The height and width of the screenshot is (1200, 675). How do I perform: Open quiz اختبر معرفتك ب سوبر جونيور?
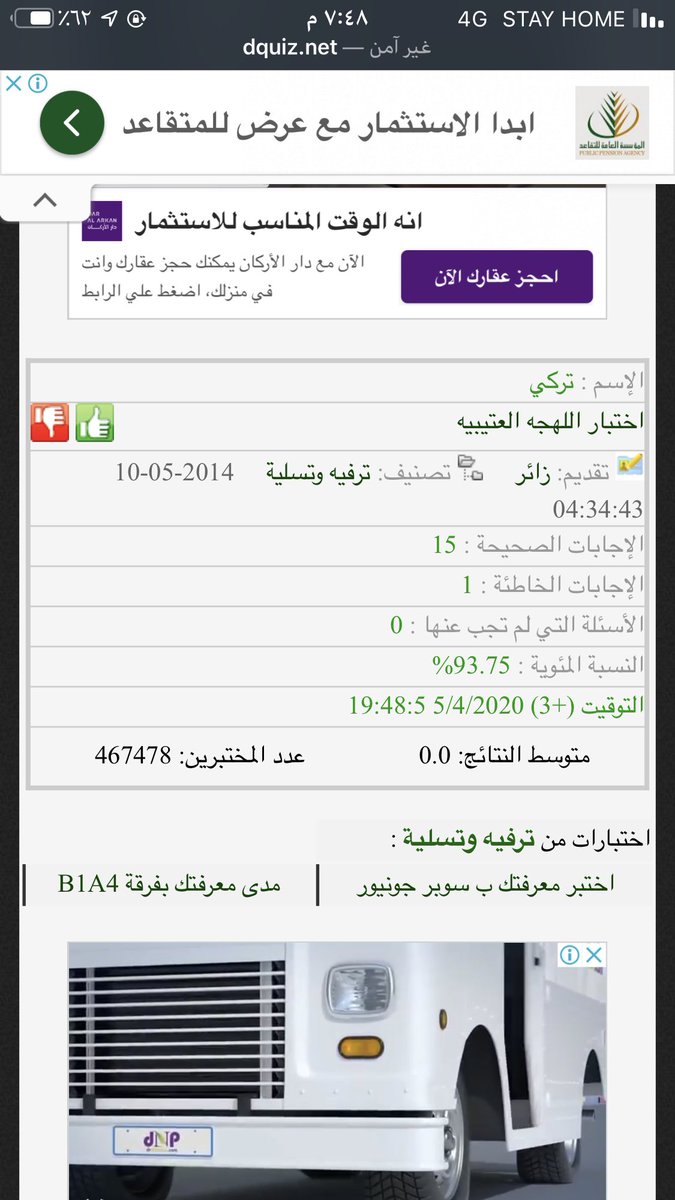486,884
